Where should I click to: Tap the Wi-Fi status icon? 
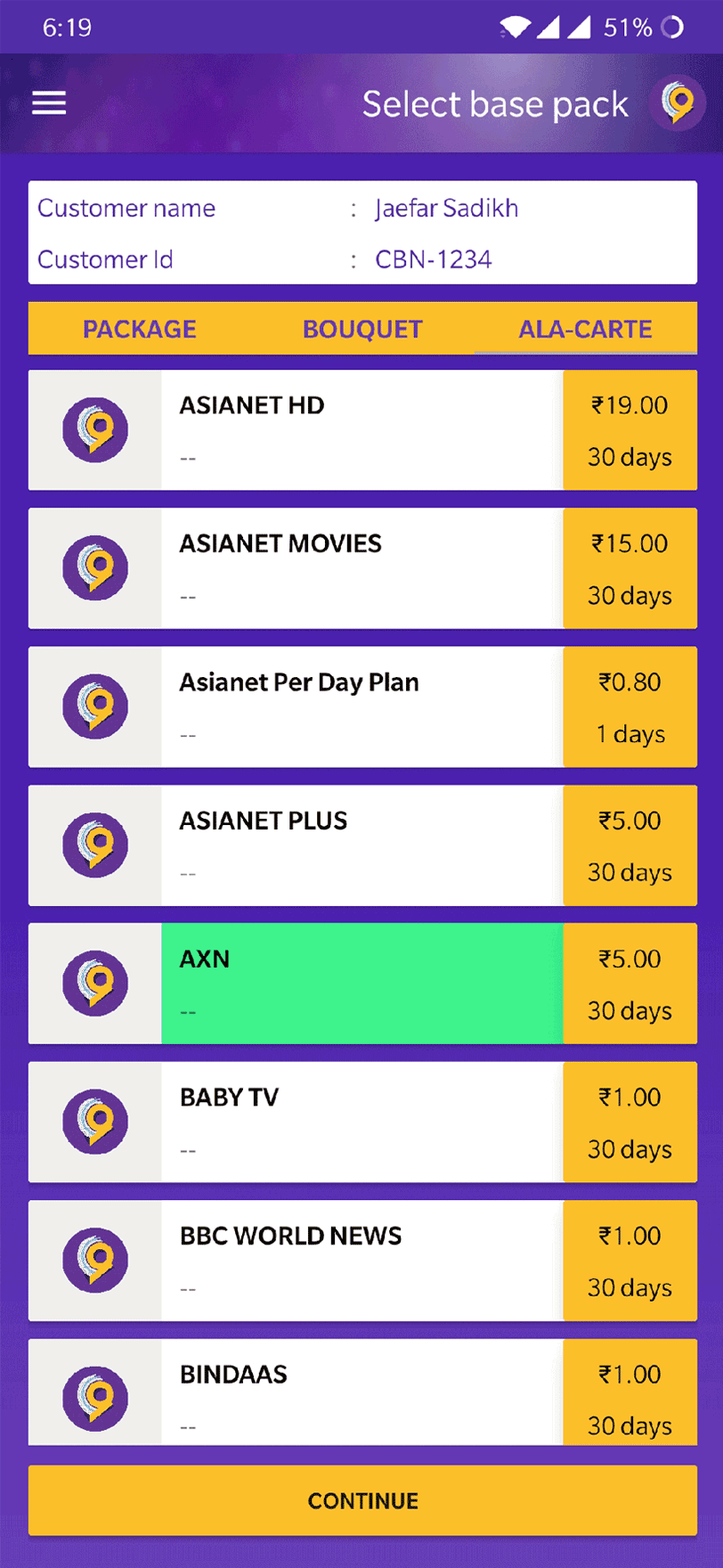coord(516,28)
